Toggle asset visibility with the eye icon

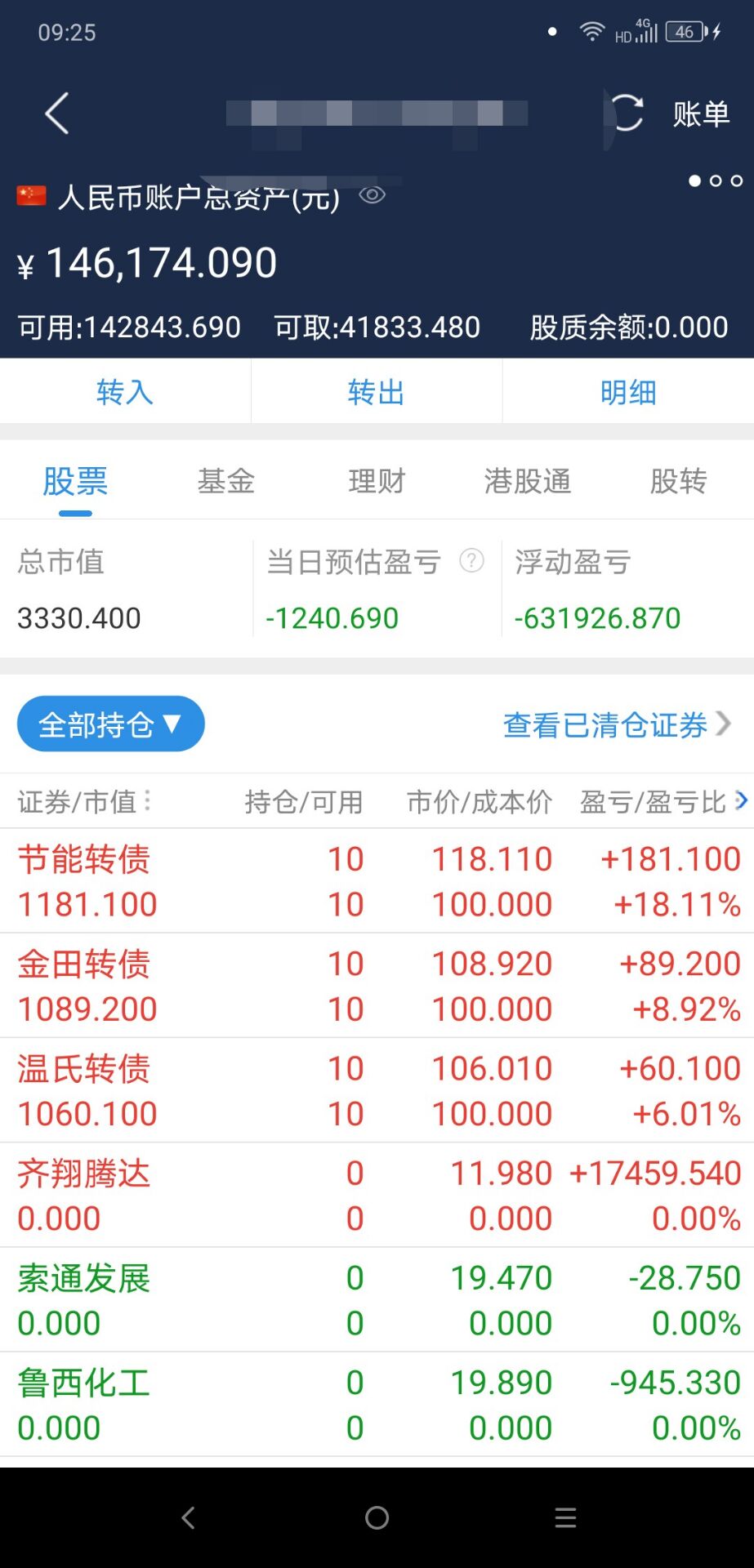(x=373, y=195)
